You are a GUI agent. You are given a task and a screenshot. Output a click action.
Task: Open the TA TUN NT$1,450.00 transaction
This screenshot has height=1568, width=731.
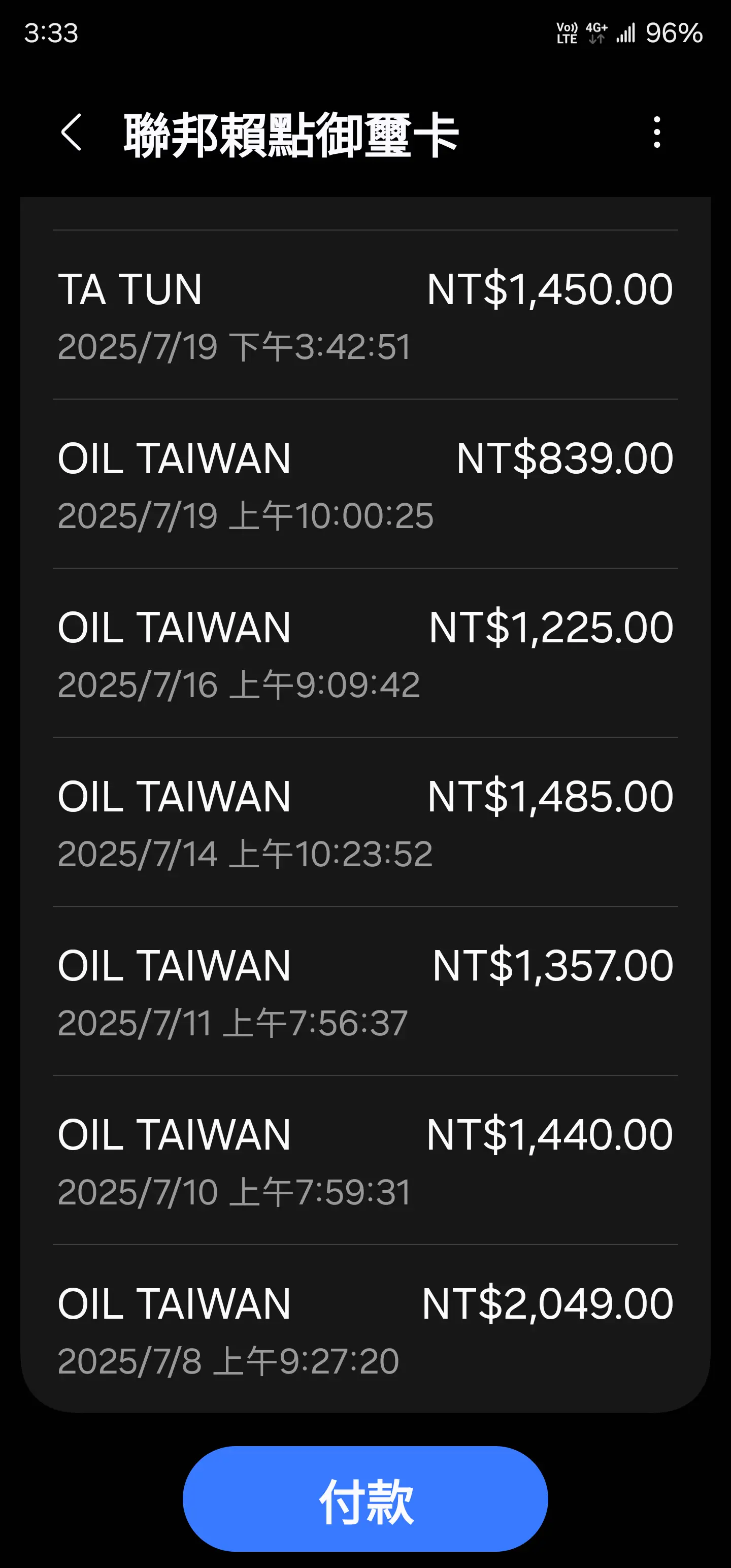point(365,315)
